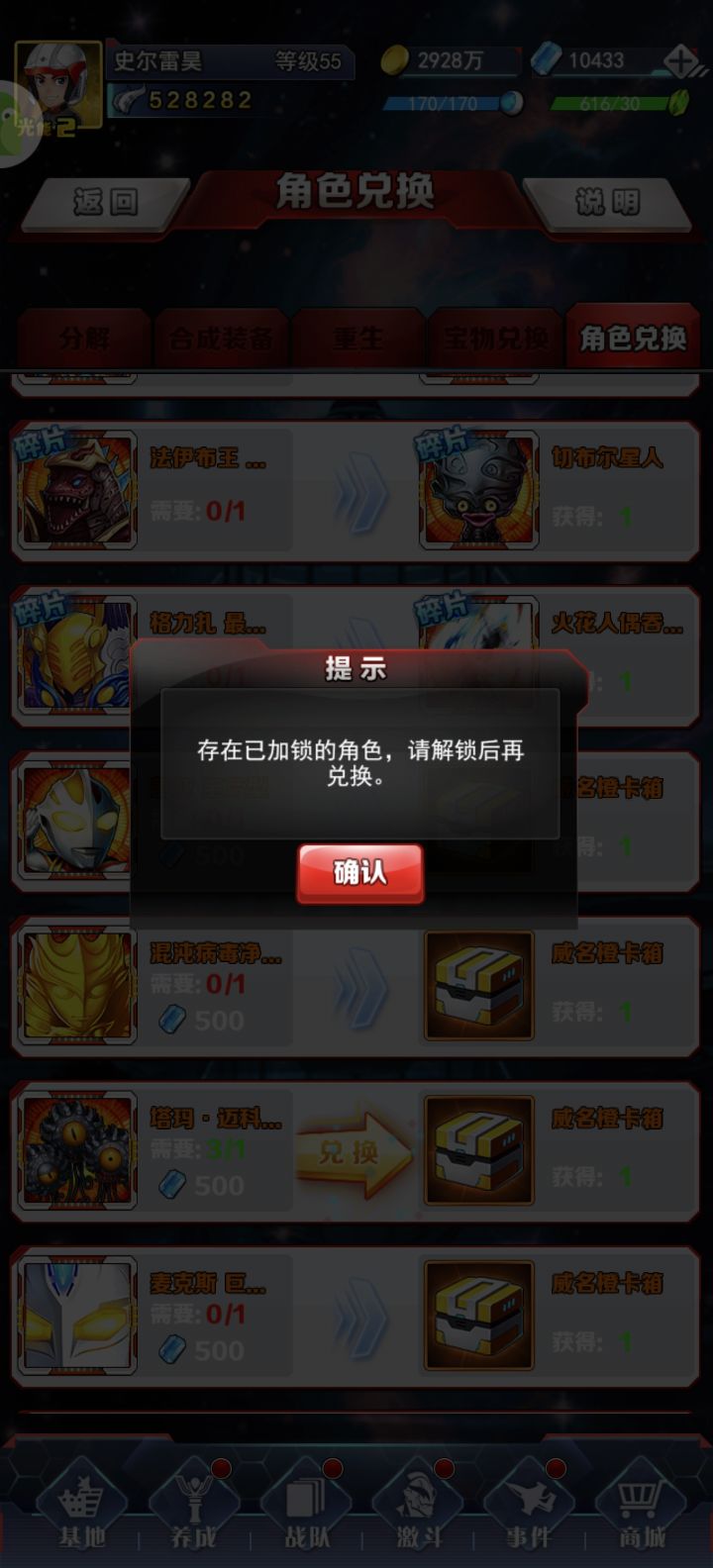The width and height of the screenshot is (713, 1568).
Task: Switch to the 分解 tab
Action: pyautogui.click(x=82, y=339)
